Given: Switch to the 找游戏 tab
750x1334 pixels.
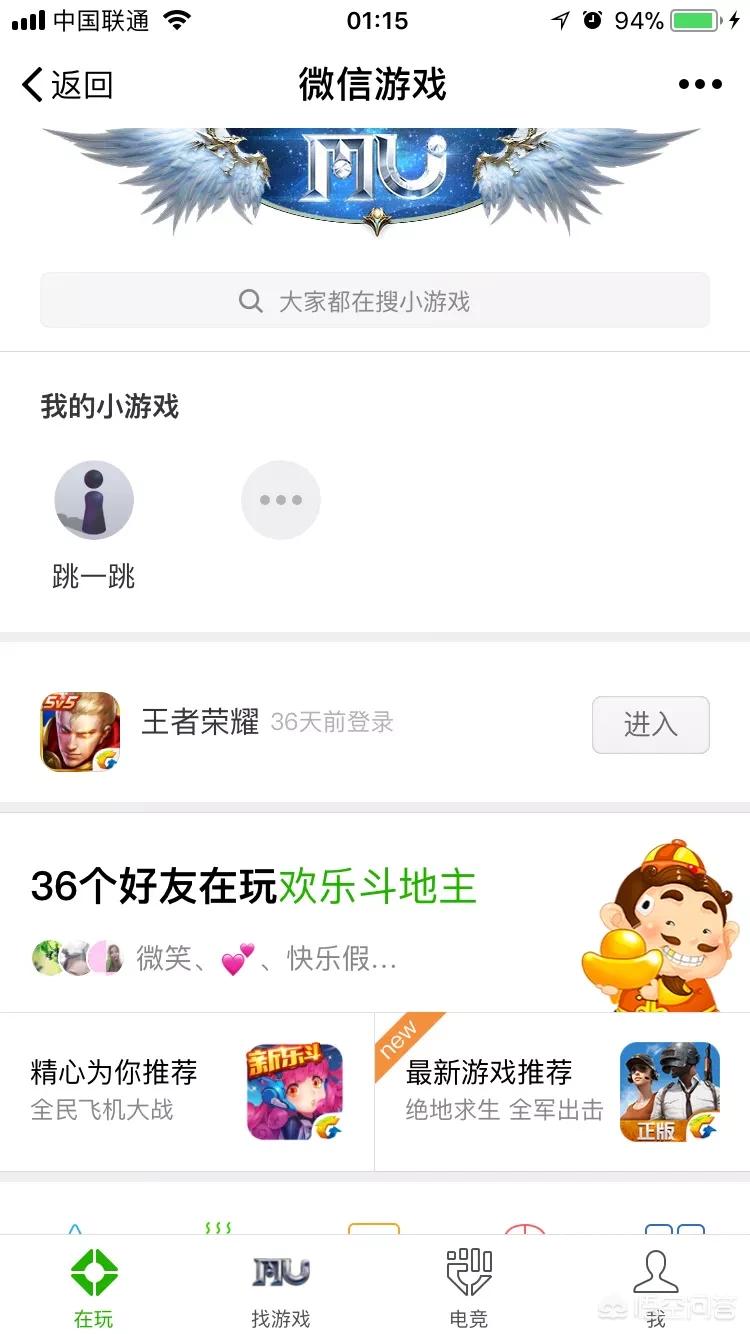Looking at the screenshot, I should (x=281, y=1287).
